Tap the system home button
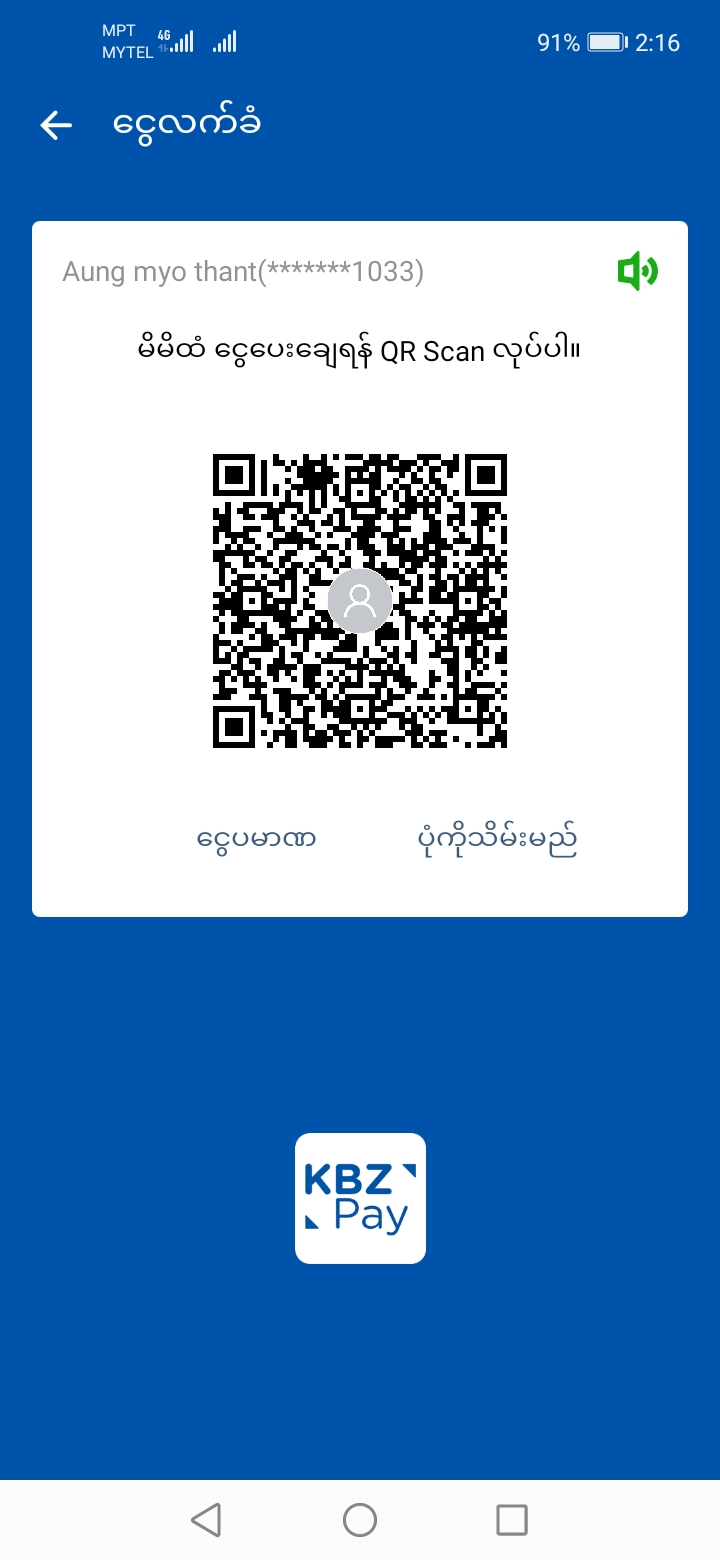The width and height of the screenshot is (720, 1560). click(360, 1520)
